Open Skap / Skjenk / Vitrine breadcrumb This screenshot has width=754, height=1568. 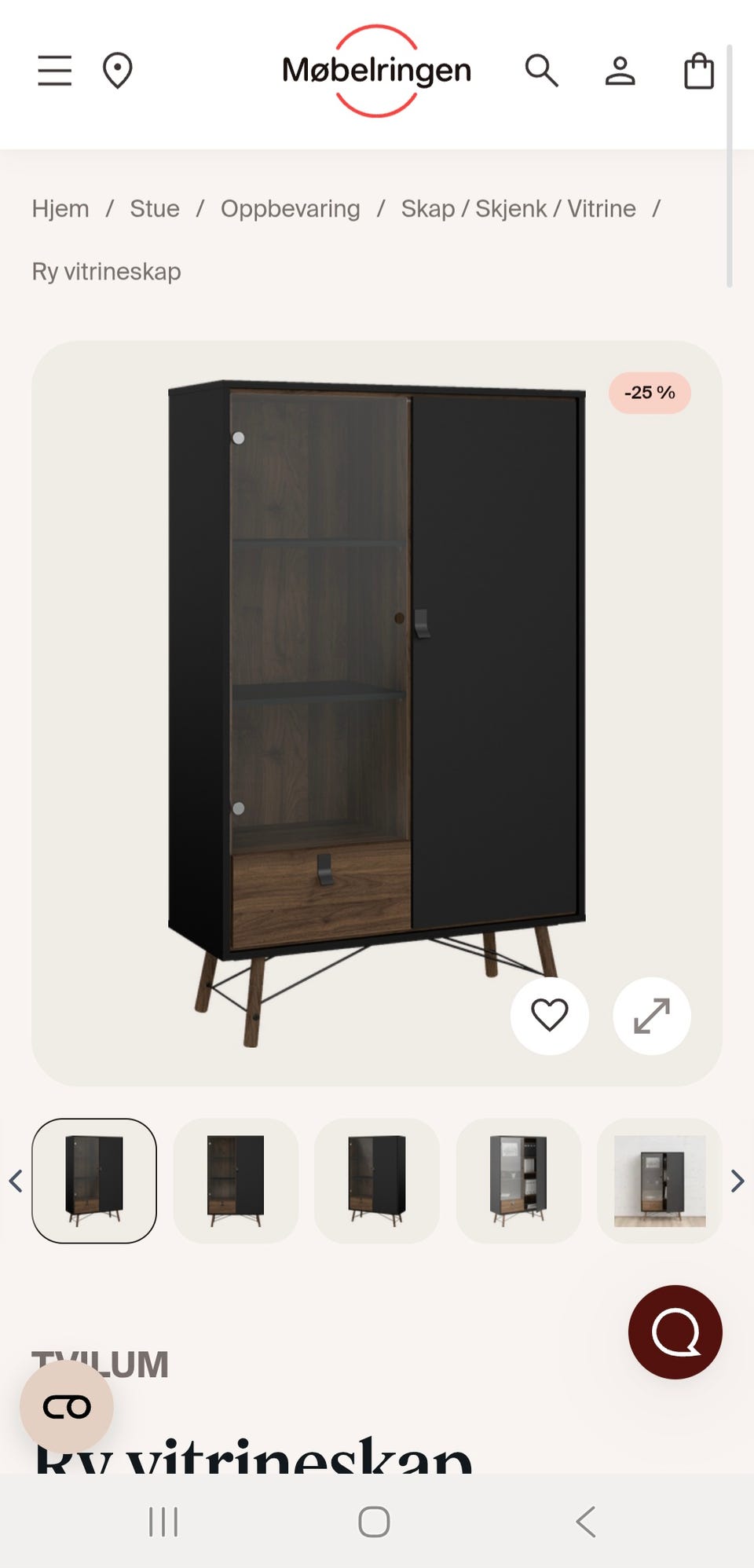click(x=518, y=209)
